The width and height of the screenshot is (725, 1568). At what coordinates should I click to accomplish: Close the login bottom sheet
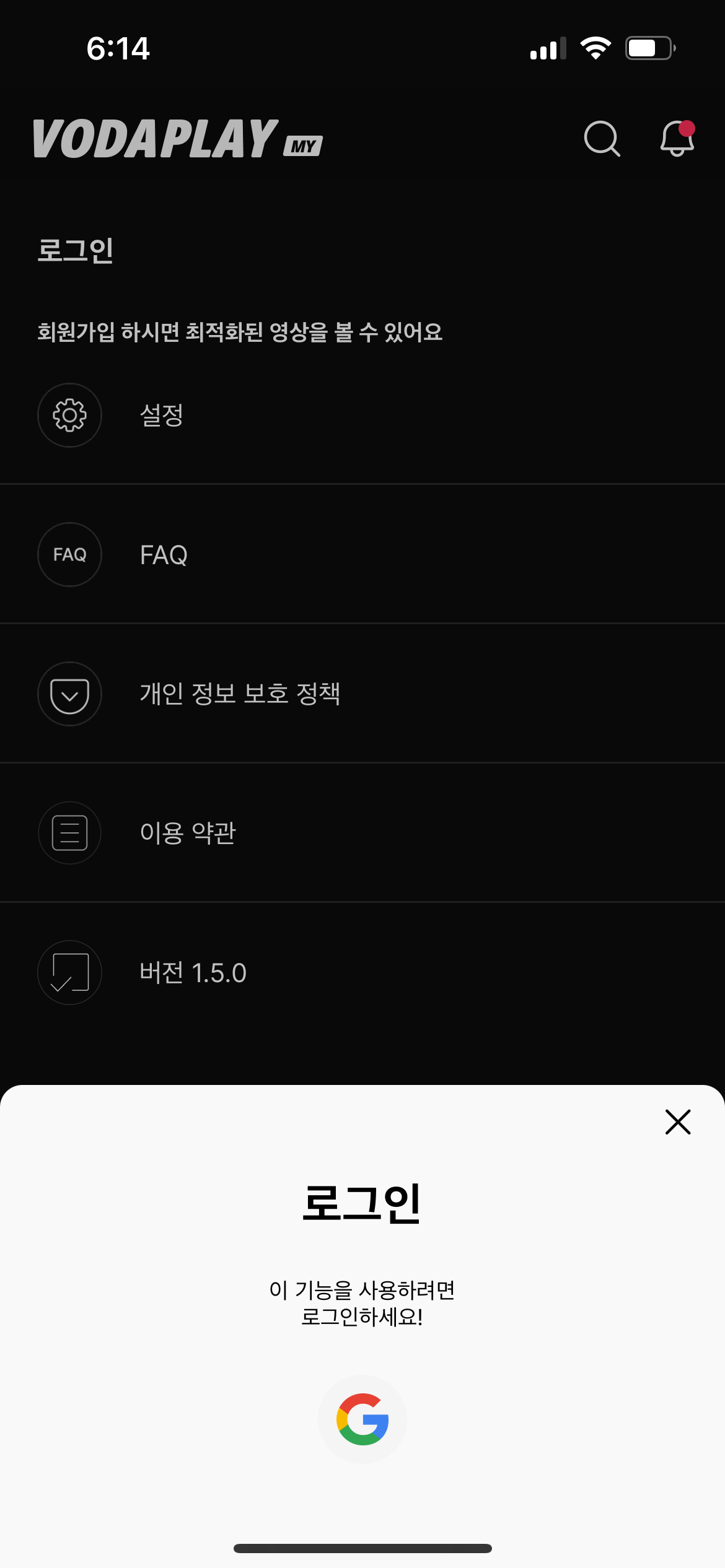pyautogui.click(x=677, y=1122)
